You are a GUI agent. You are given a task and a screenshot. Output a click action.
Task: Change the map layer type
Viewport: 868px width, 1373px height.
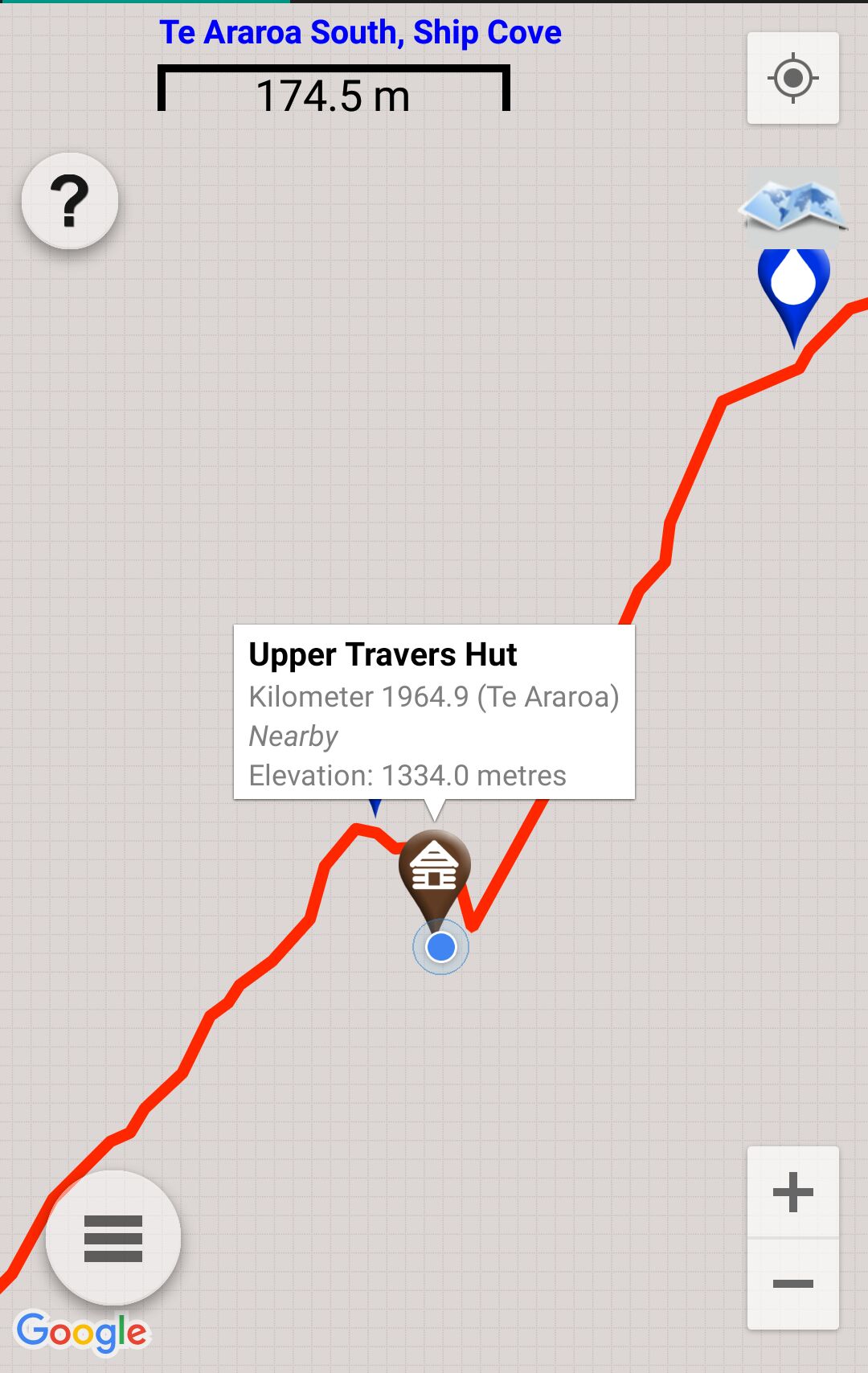792,205
